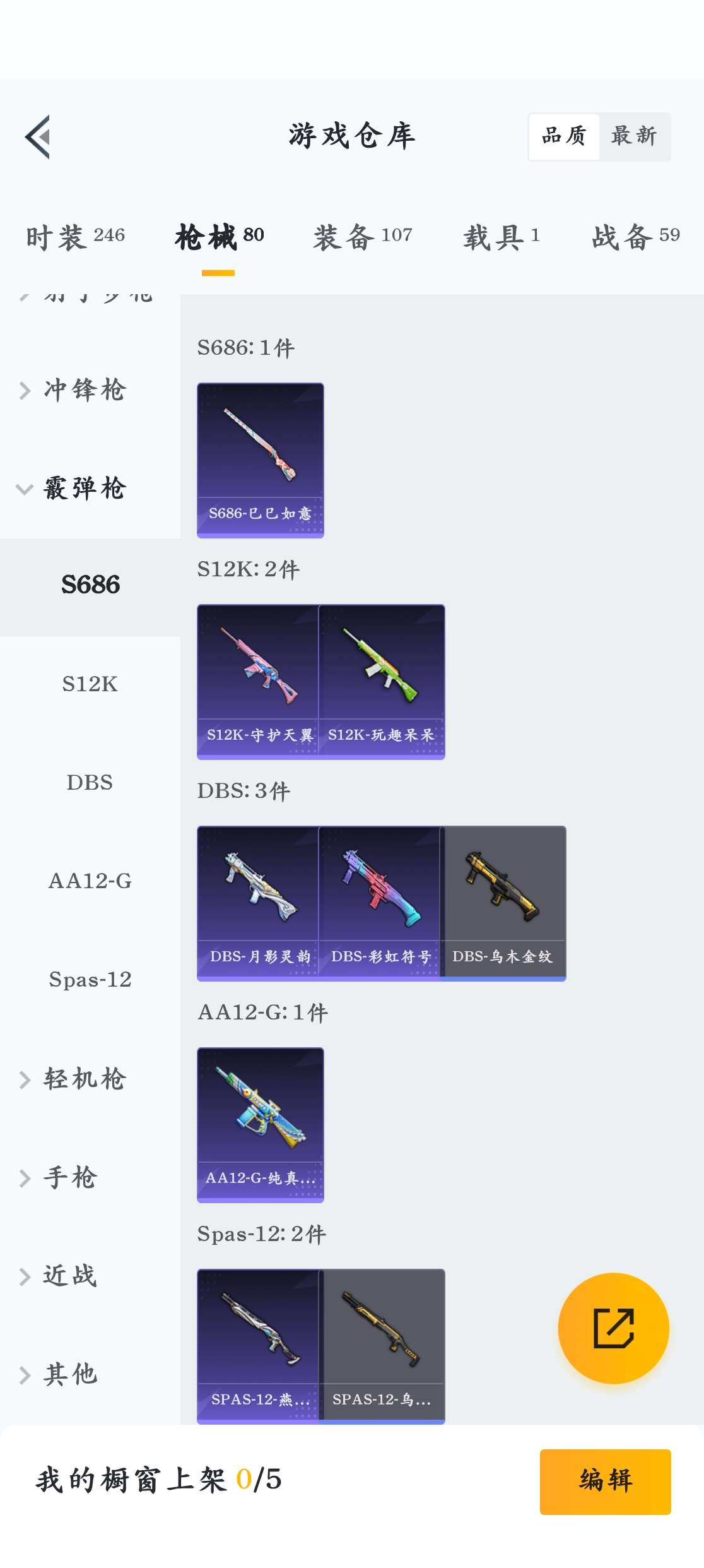704x1568 pixels.
Task: Switch to the 时装 tab
Action: (76, 237)
